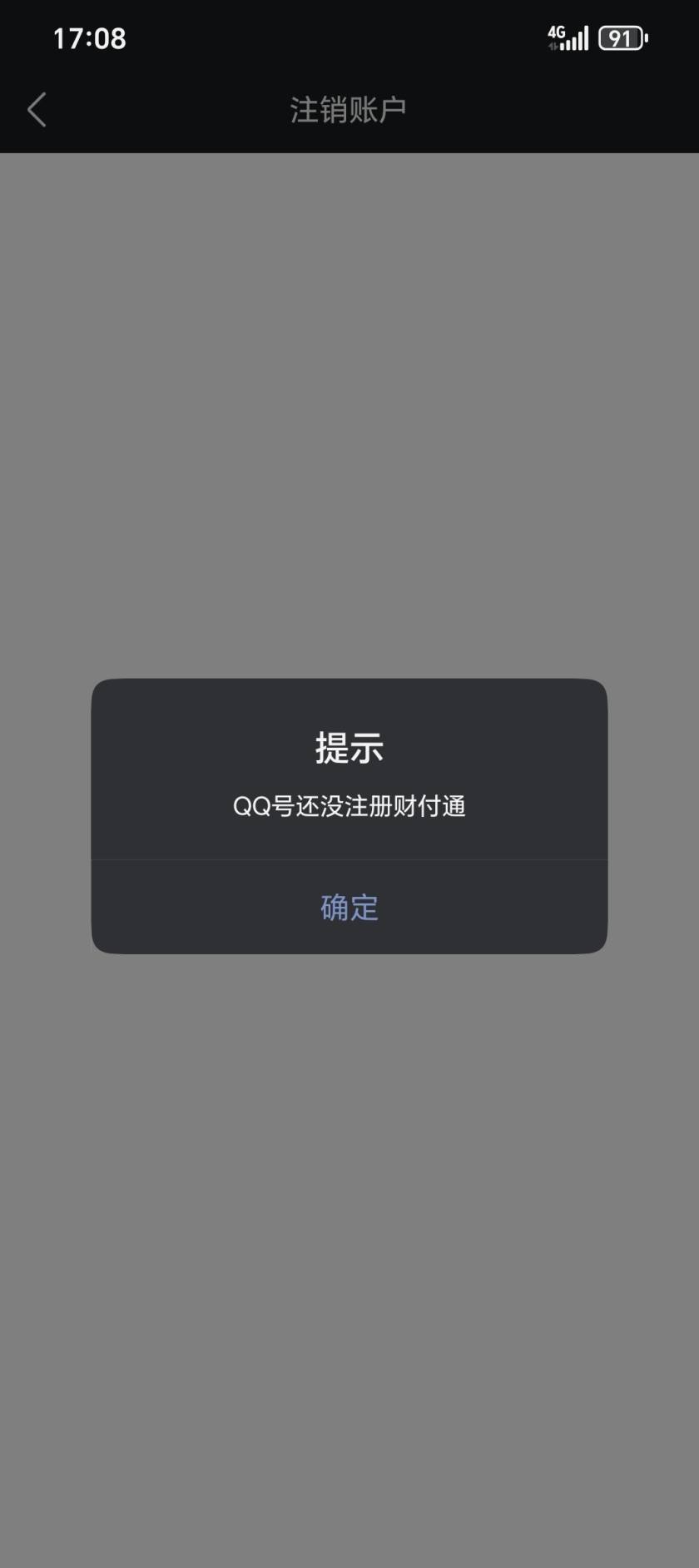This screenshot has width=699, height=1568.
Task: Click the divider line above 确定
Action: point(348,862)
